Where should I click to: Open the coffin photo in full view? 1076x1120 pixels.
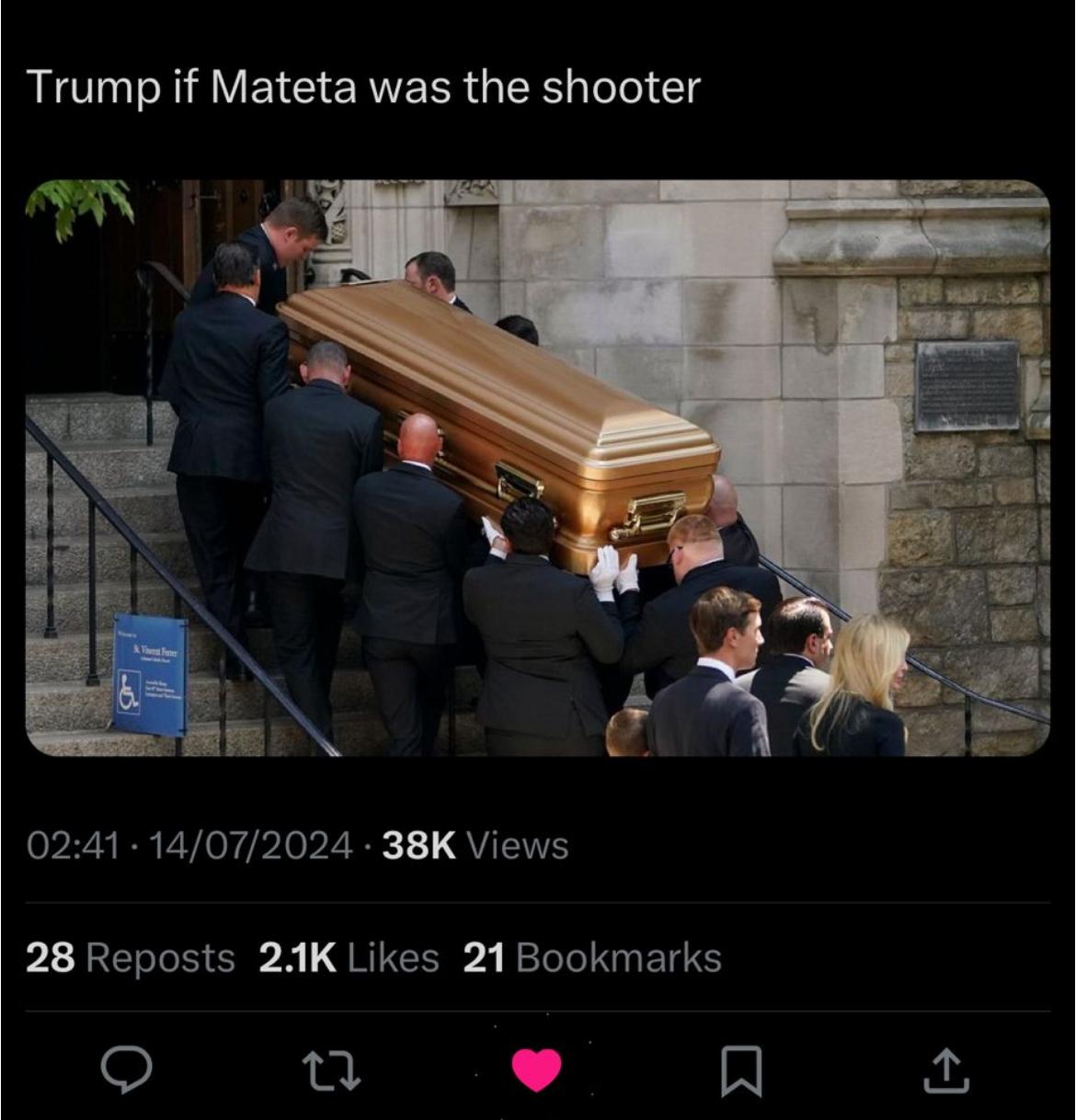point(537,467)
